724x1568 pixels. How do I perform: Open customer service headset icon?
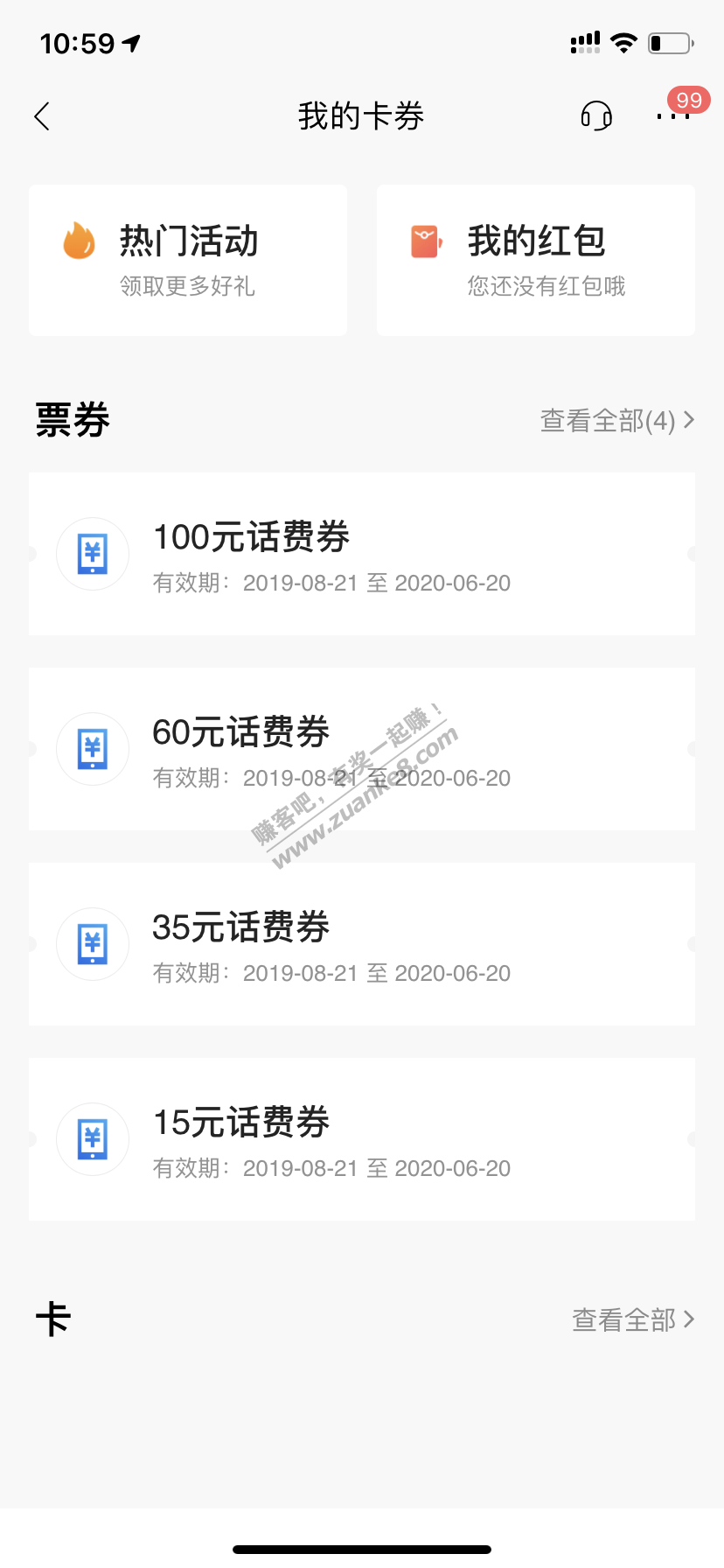coord(596,115)
